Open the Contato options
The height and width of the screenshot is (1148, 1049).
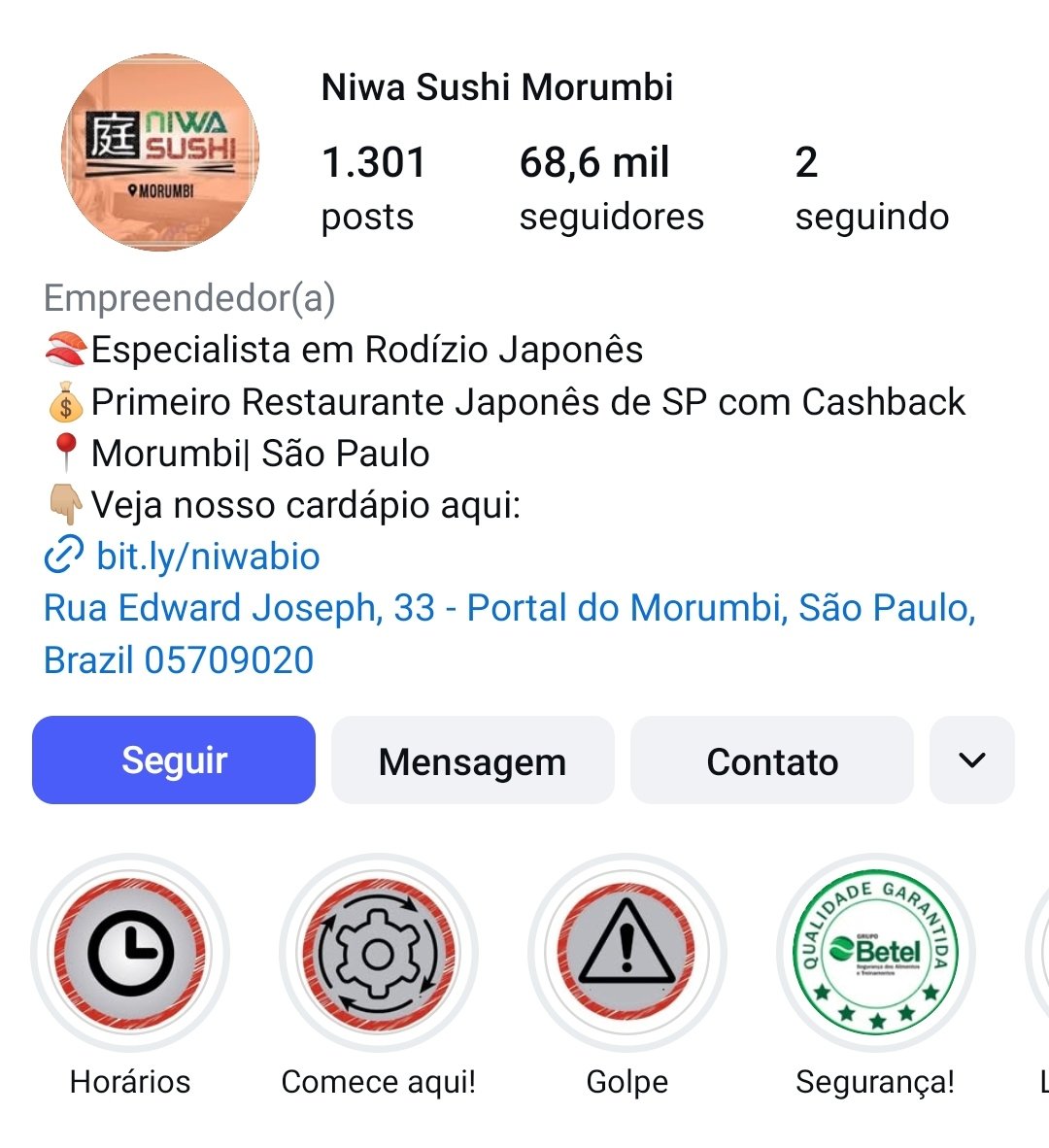772,760
